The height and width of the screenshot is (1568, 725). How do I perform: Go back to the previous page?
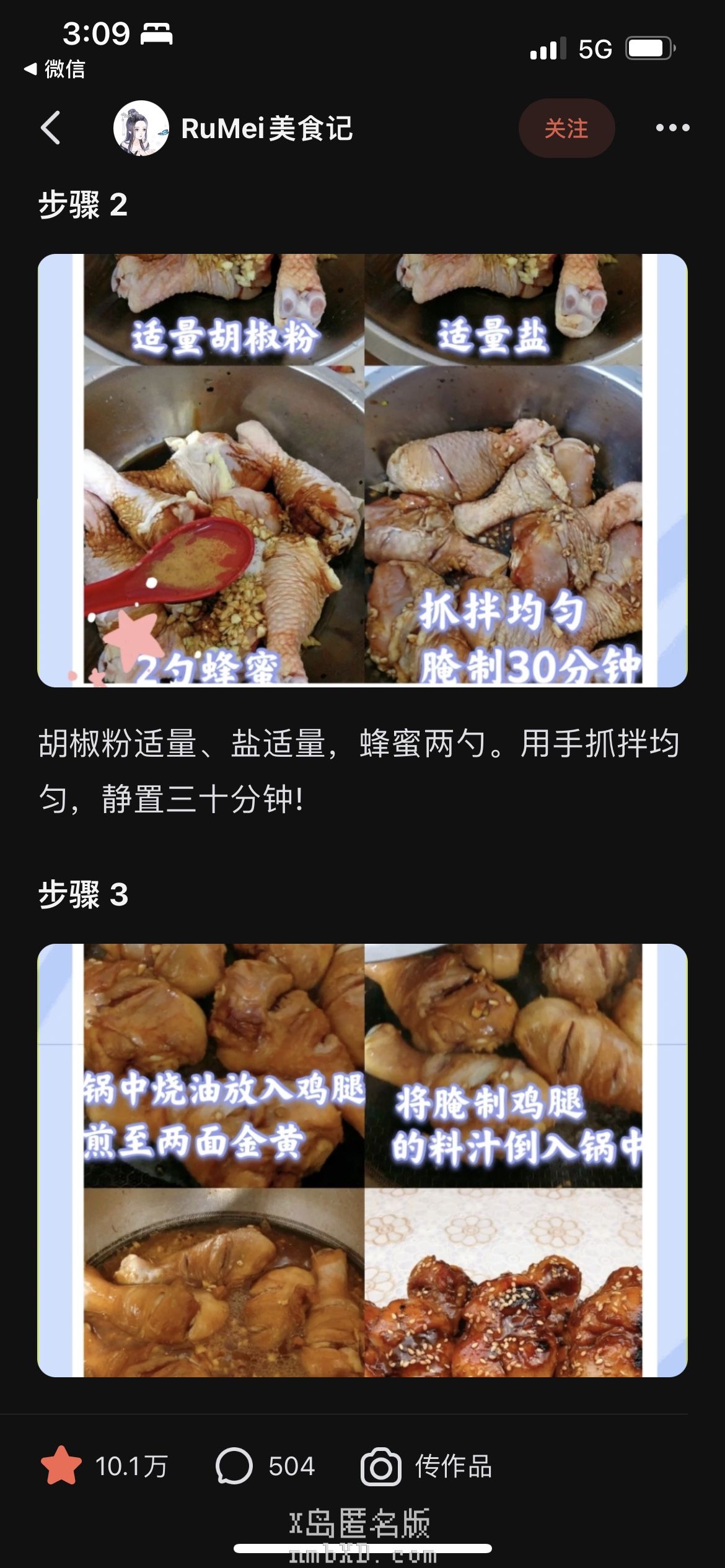[x=51, y=128]
